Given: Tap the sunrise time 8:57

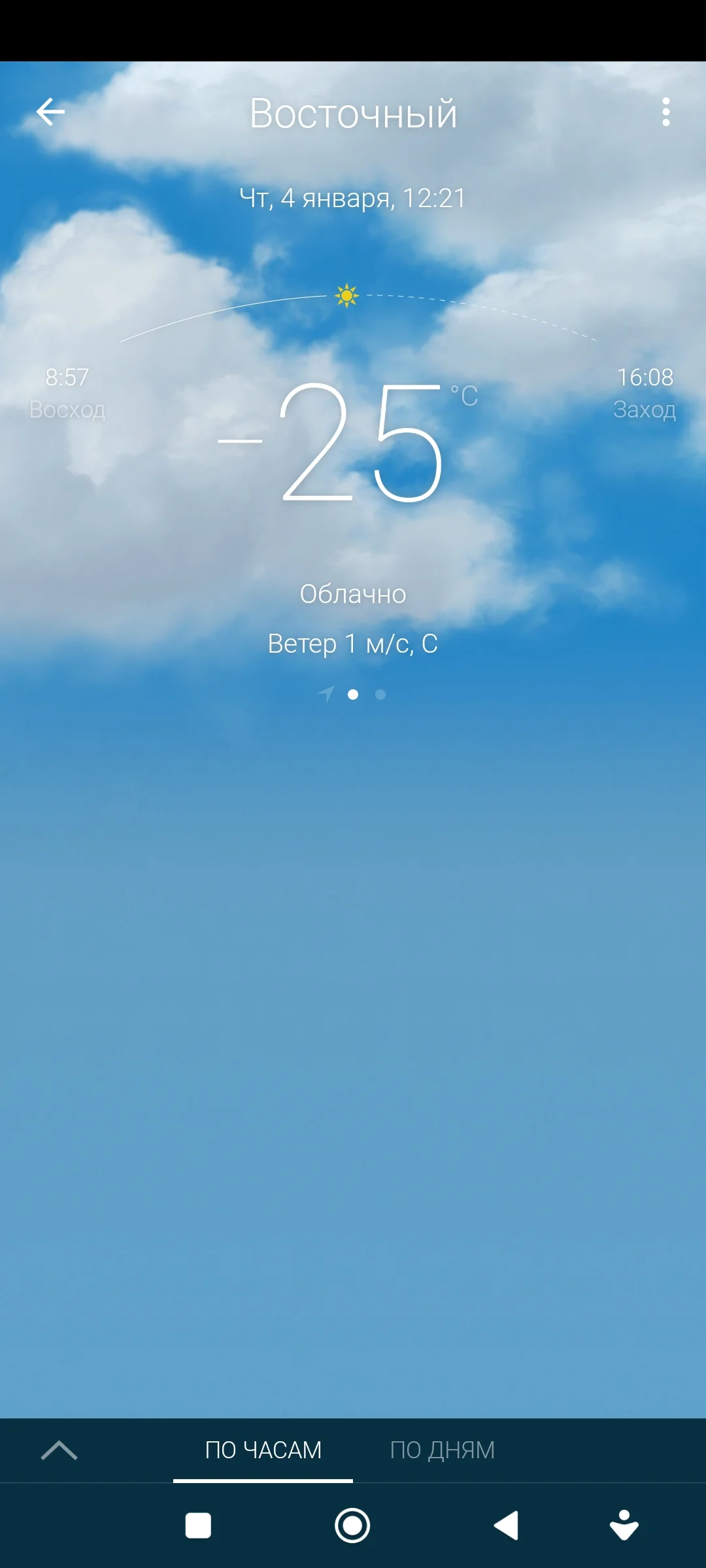Looking at the screenshot, I should point(67,378).
